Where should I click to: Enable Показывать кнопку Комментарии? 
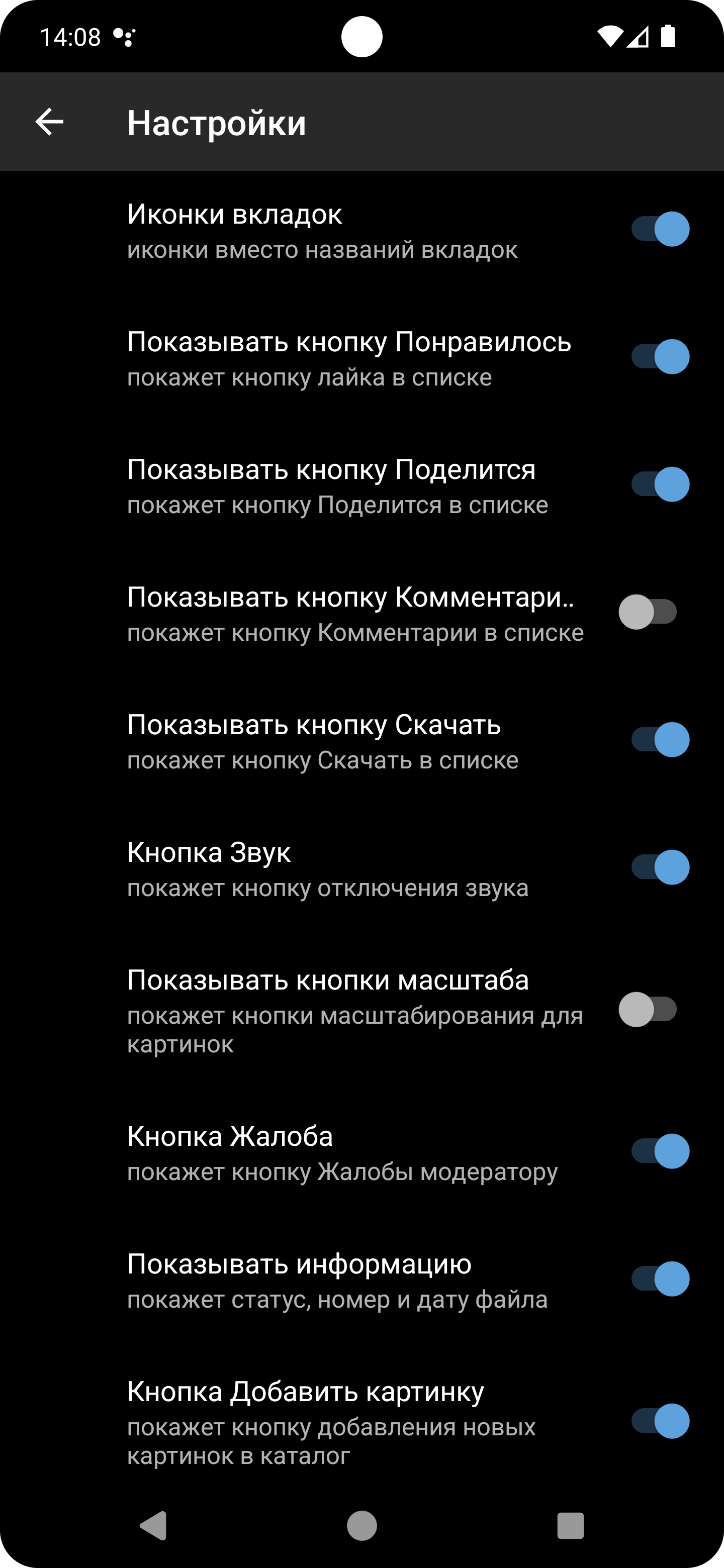[x=648, y=612]
